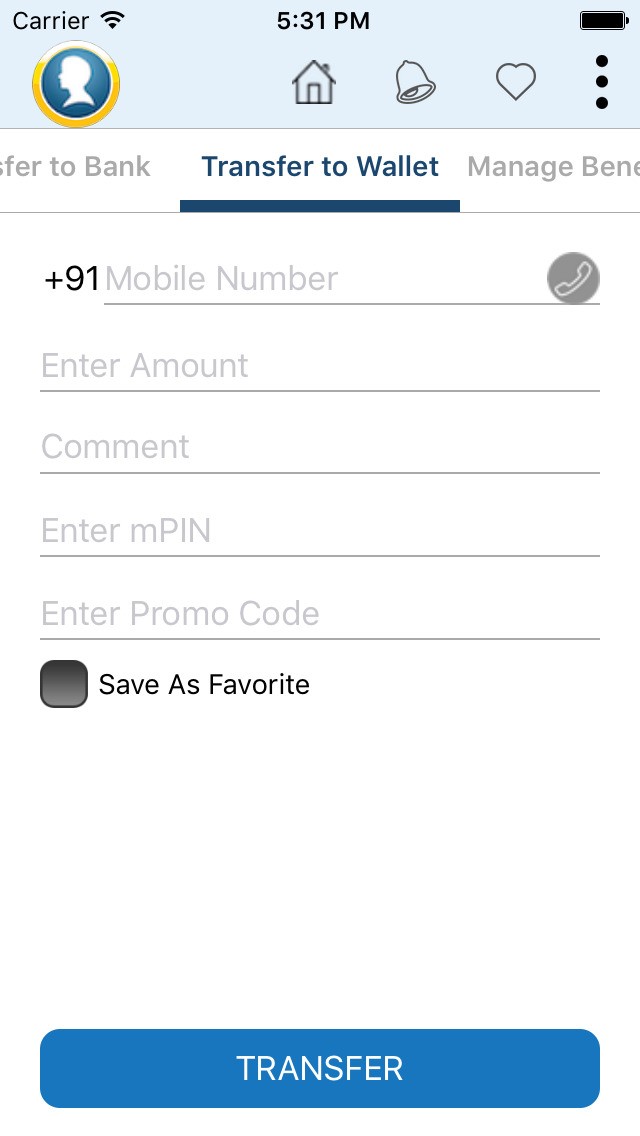Focus the Enter Amount field
640x1136 pixels.
coord(320,366)
